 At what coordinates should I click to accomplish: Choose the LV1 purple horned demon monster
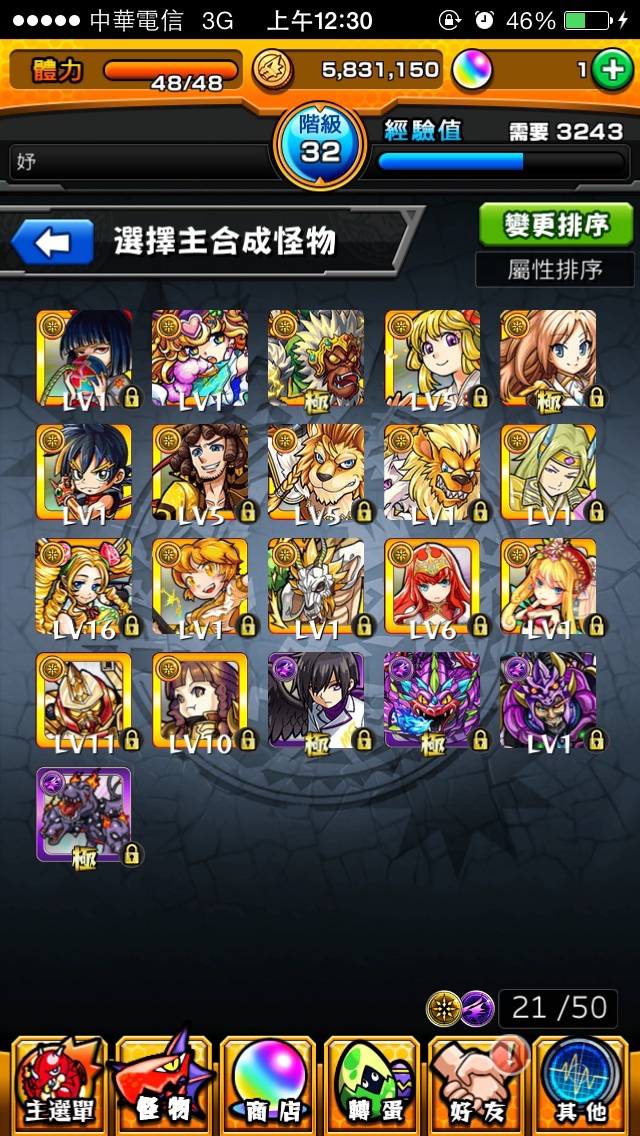pyautogui.click(x=548, y=700)
